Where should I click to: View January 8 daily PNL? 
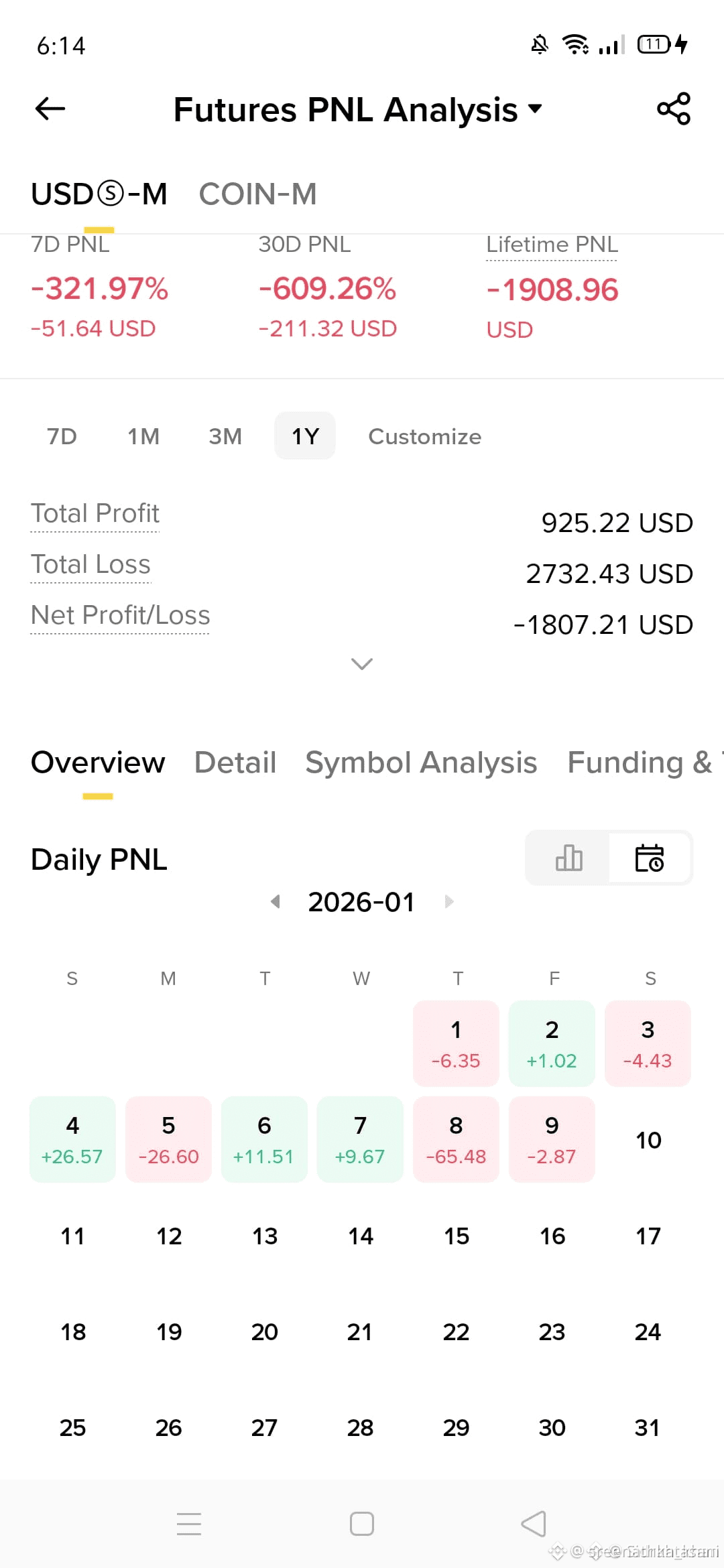456,1139
